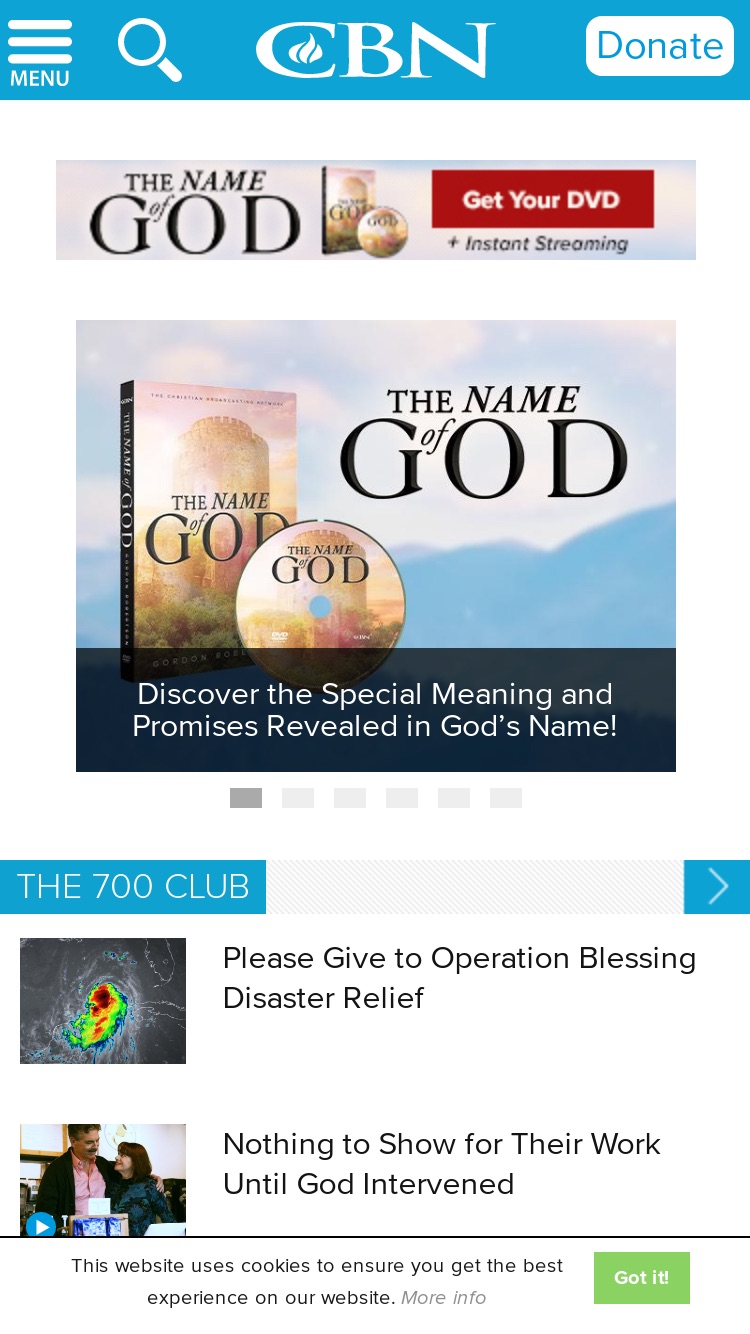Select the second carousel page indicator

(x=298, y=798)
